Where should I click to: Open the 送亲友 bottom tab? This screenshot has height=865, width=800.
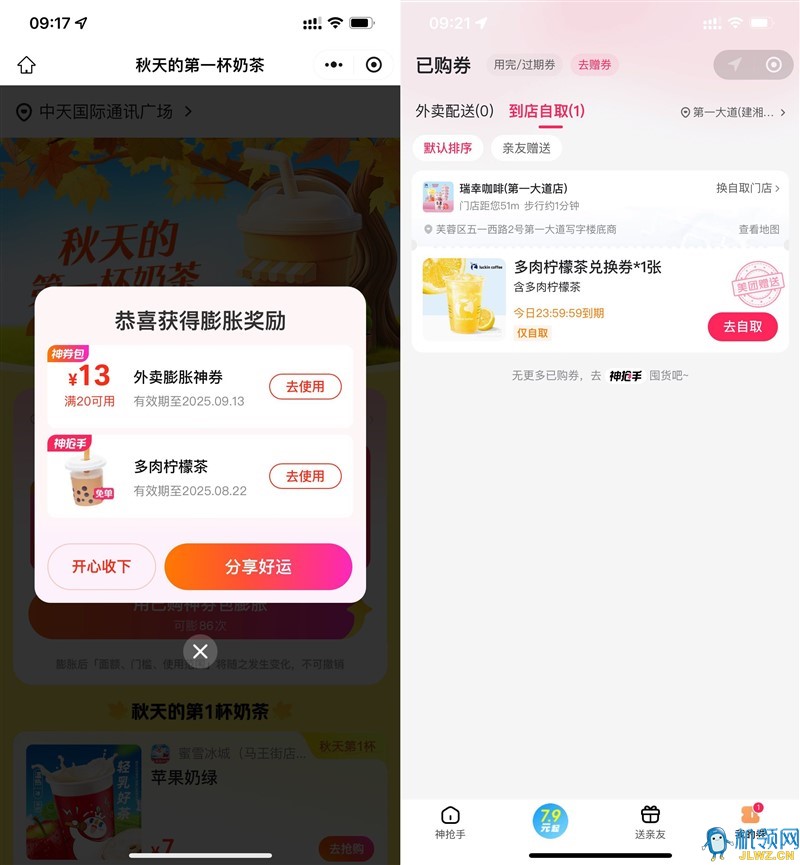[x=650, y=822]
